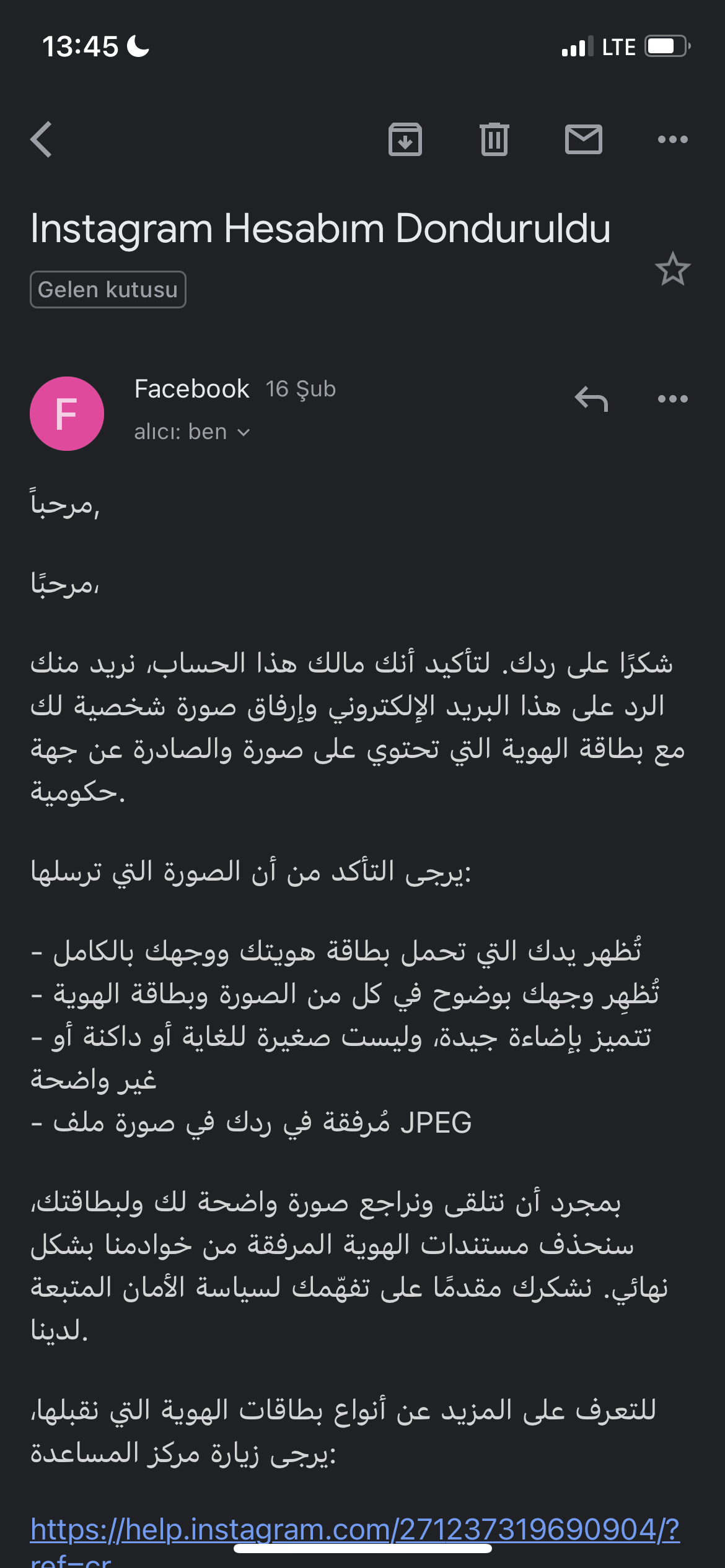Tap the Gelen kutusu label chip
Viewport: 725px width, 1568px height.
click(108, 289)
